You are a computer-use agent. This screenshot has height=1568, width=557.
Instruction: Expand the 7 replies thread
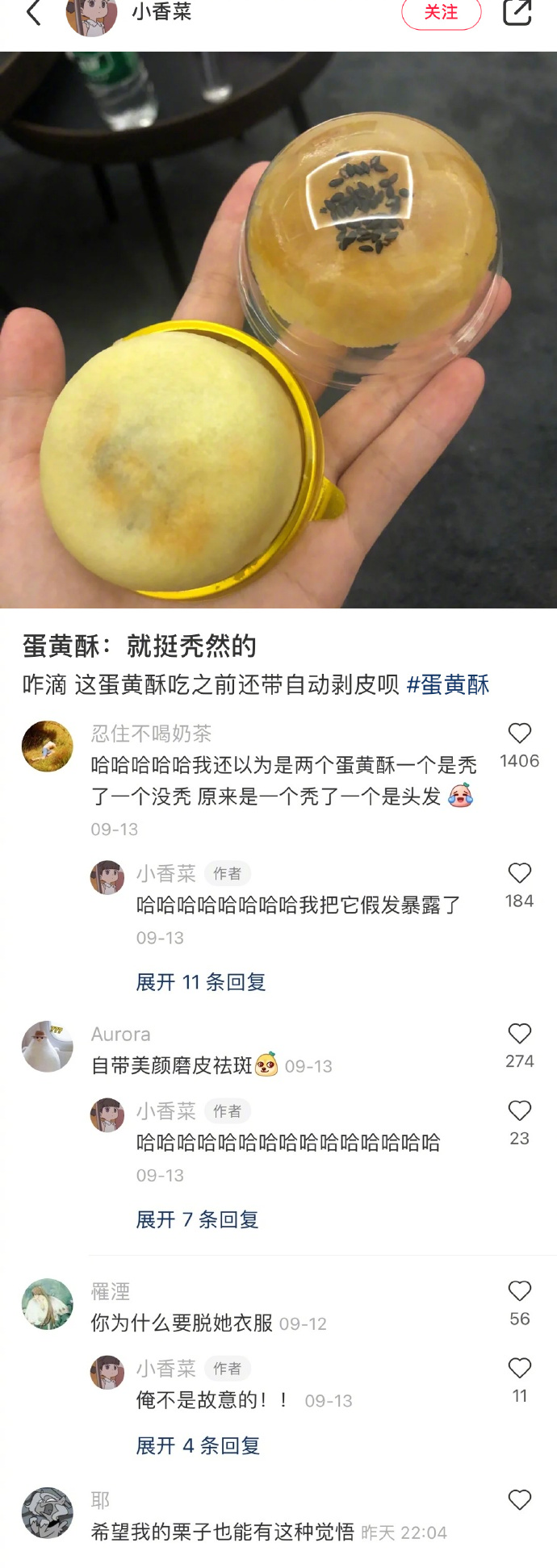(x=197, y=1219)
